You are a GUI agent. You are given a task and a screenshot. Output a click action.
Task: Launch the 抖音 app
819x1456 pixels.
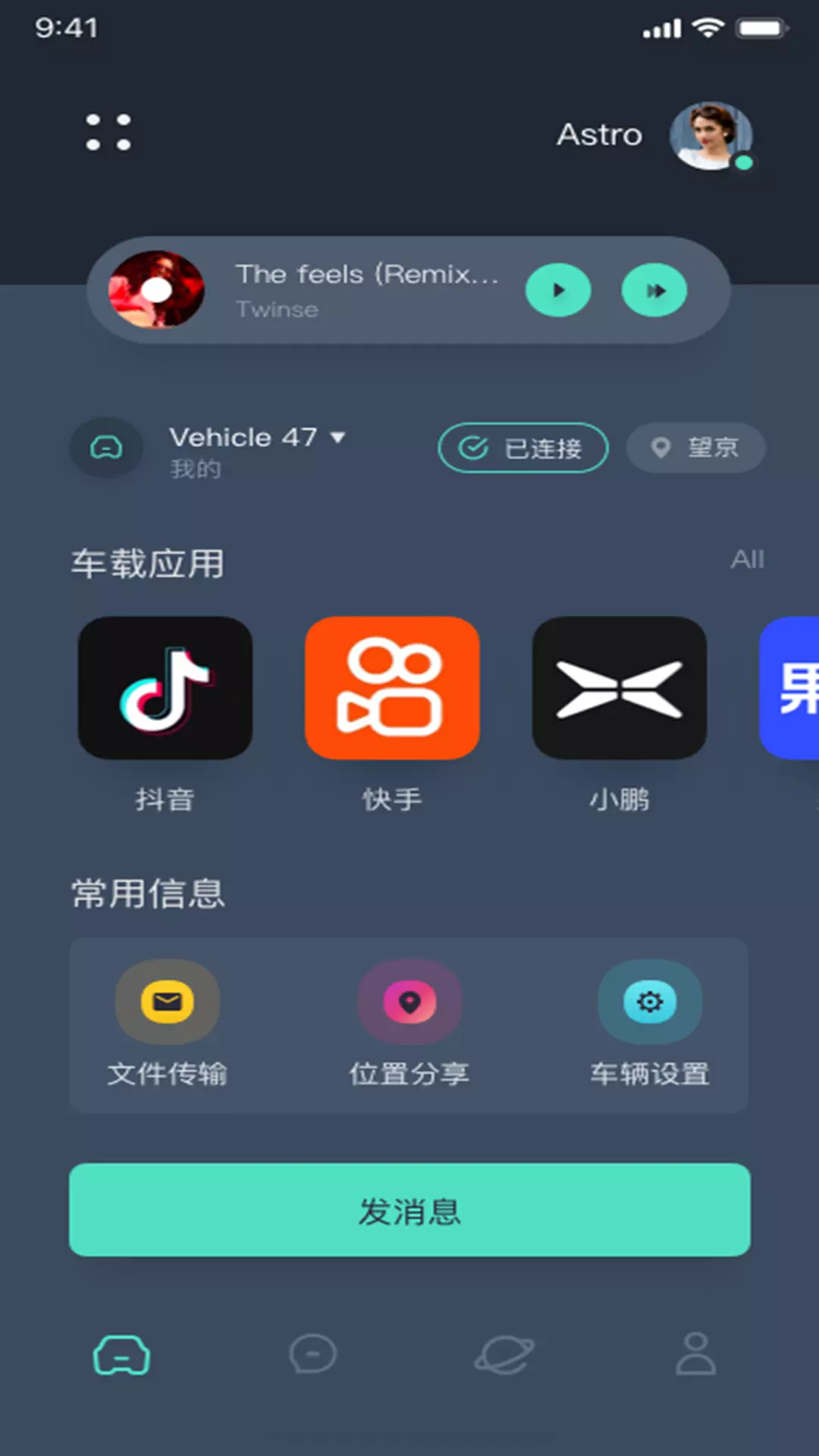tap(165, 688)
